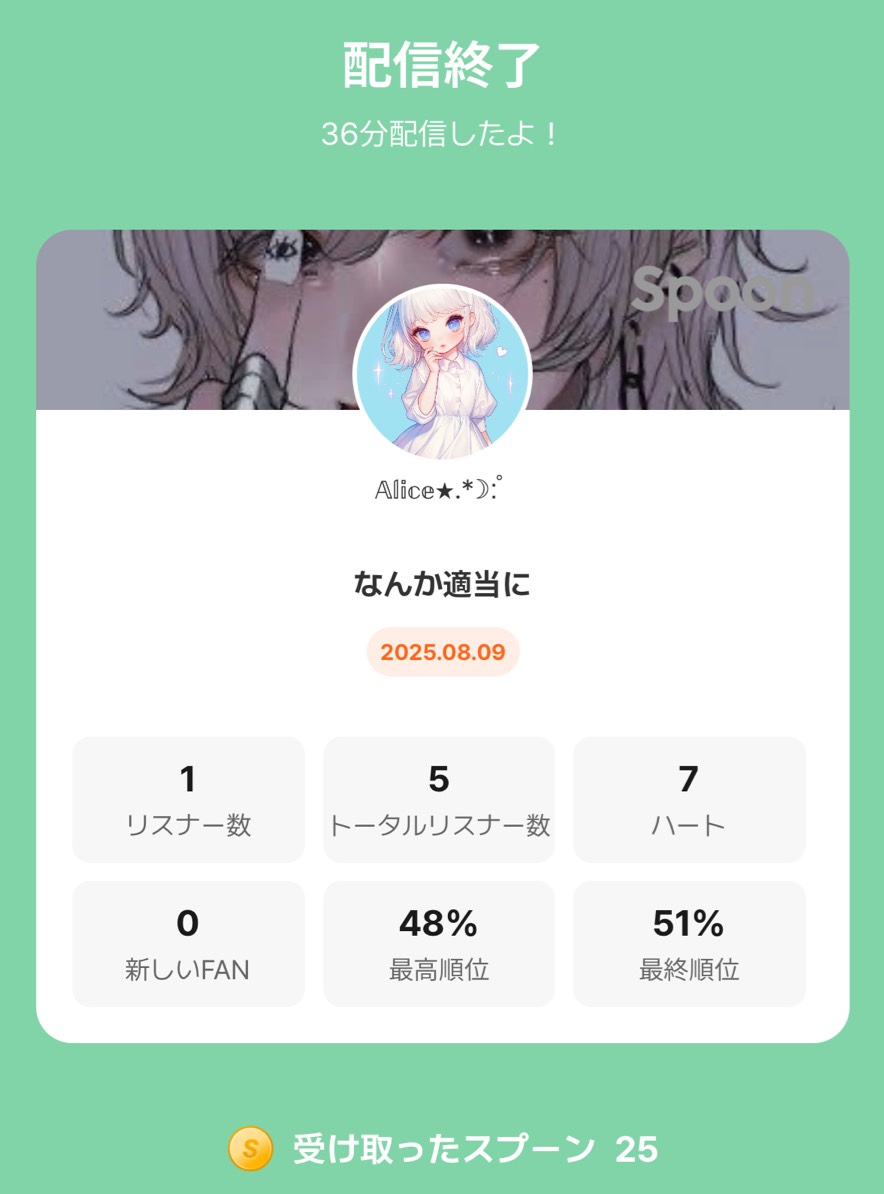Open the 2025.08.09 date badge
Screen dimensions: 884x1194
[x=441, y=652]
